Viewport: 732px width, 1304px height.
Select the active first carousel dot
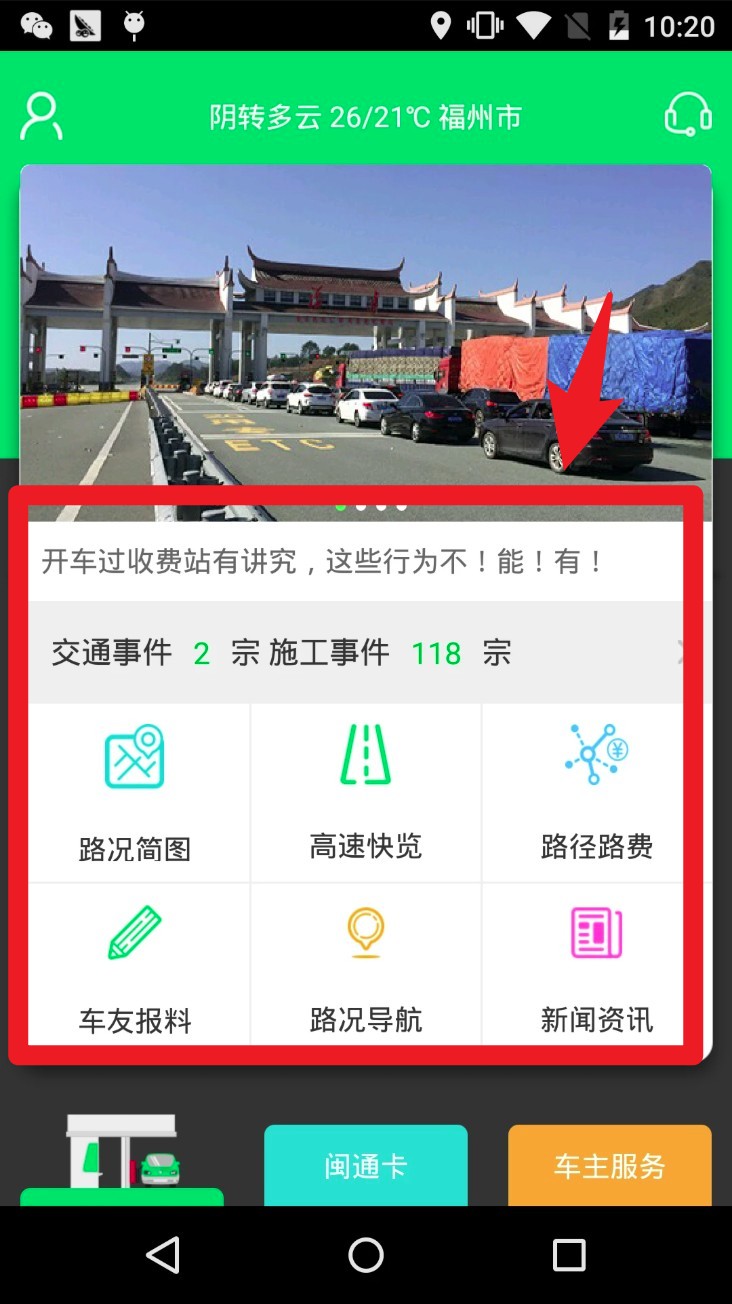(339, 506)
